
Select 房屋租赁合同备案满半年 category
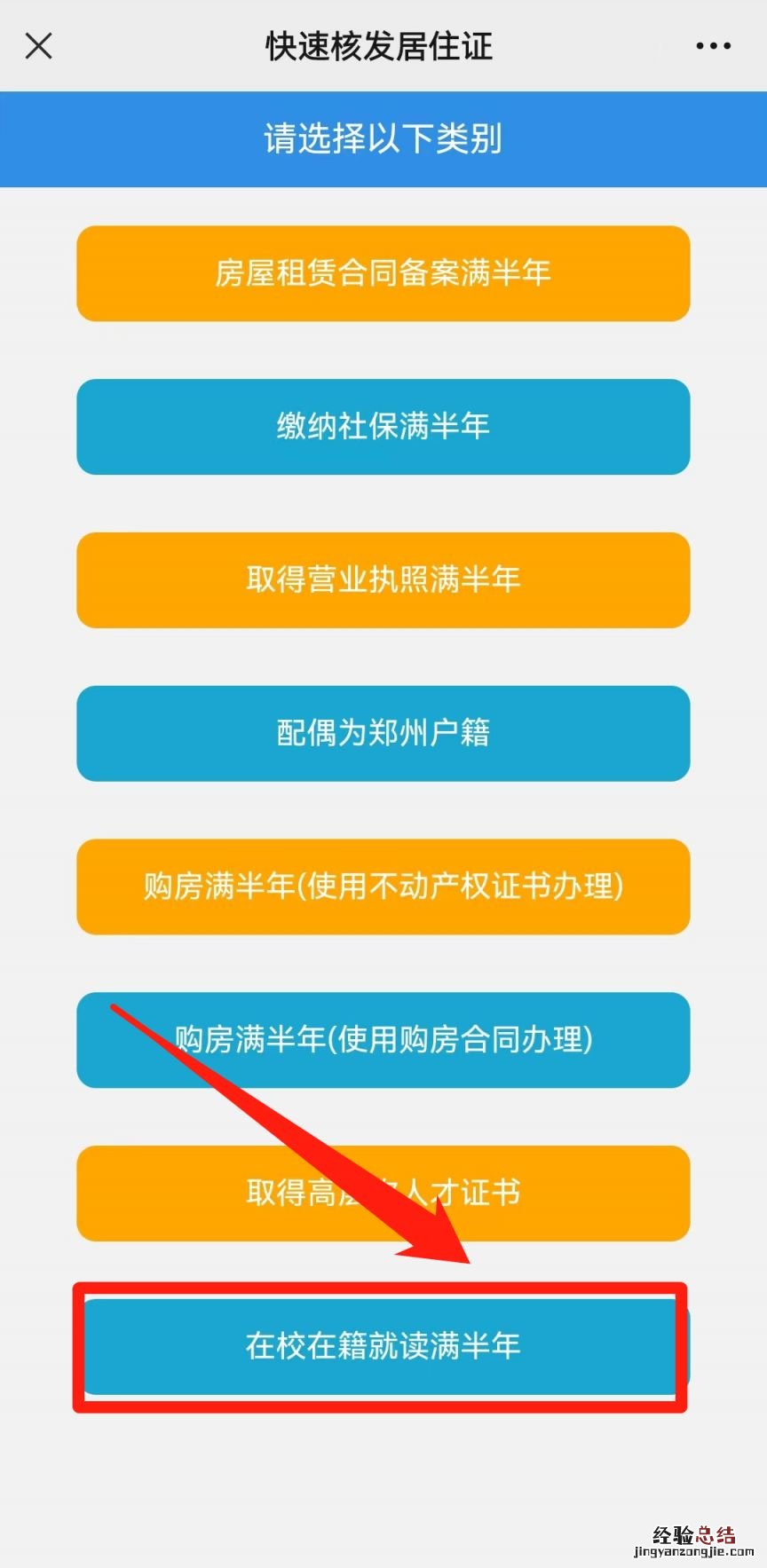coord(383,273)
